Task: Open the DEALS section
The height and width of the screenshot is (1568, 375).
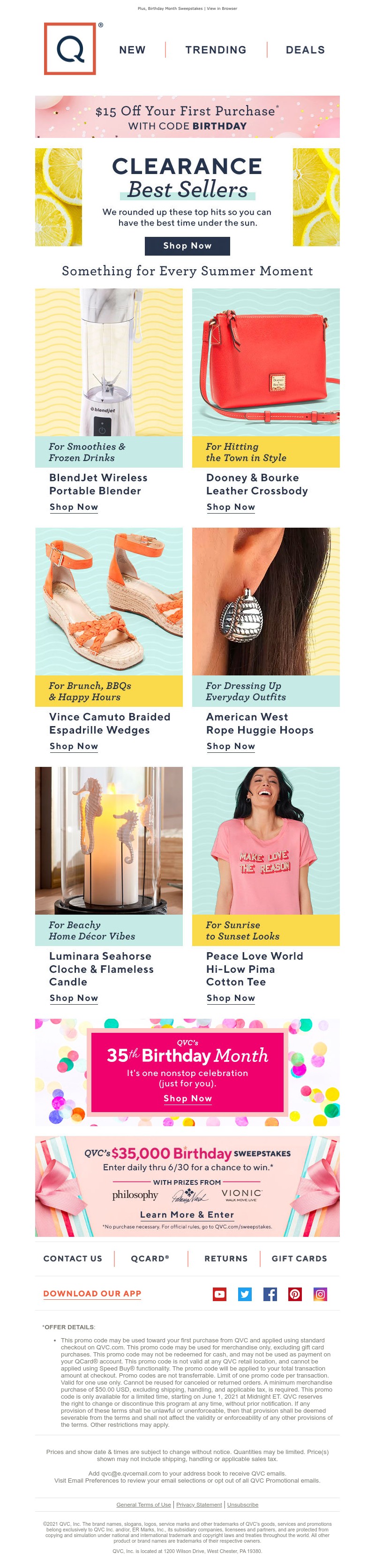Action: [x=305, y=50]
